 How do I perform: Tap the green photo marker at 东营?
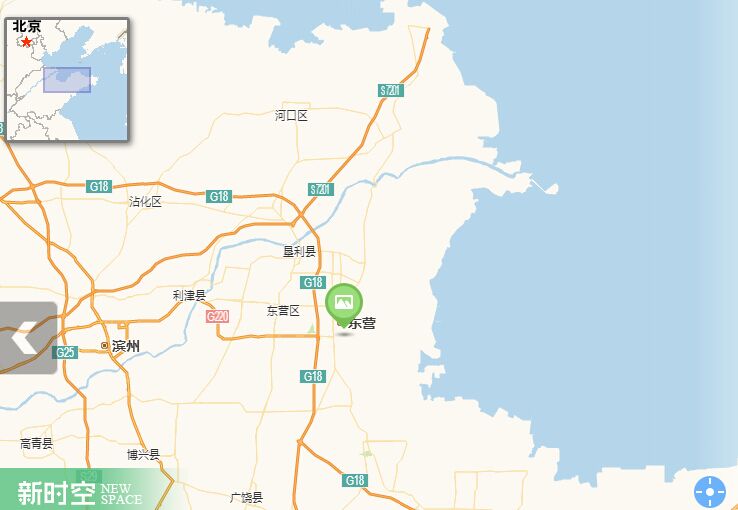click(x=344, y=302)
